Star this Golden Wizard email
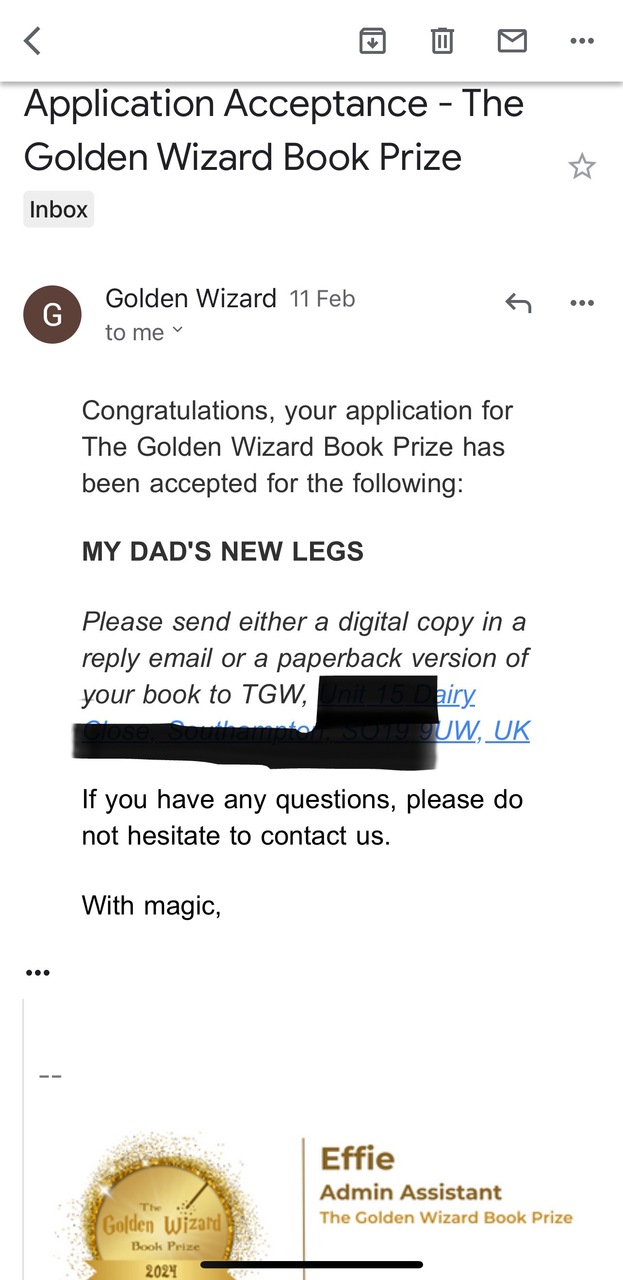Viewport: 623px width, 1280px height. [582, 166]
